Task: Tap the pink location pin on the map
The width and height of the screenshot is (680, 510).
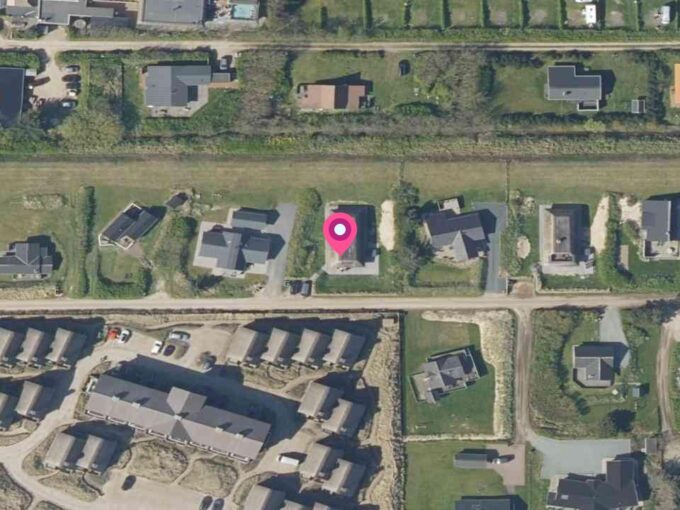Action: 340,232
